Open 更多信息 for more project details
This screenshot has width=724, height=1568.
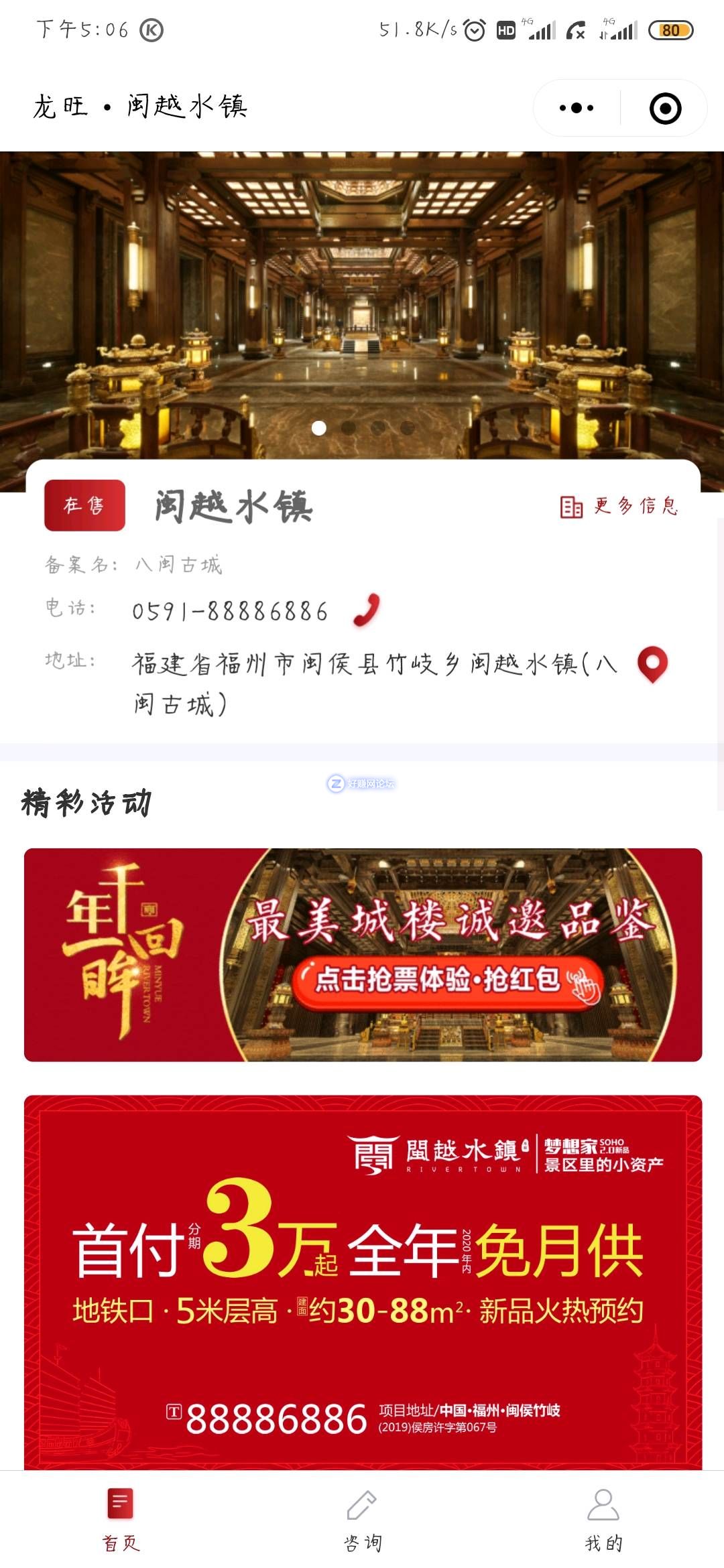click(619, 506)
